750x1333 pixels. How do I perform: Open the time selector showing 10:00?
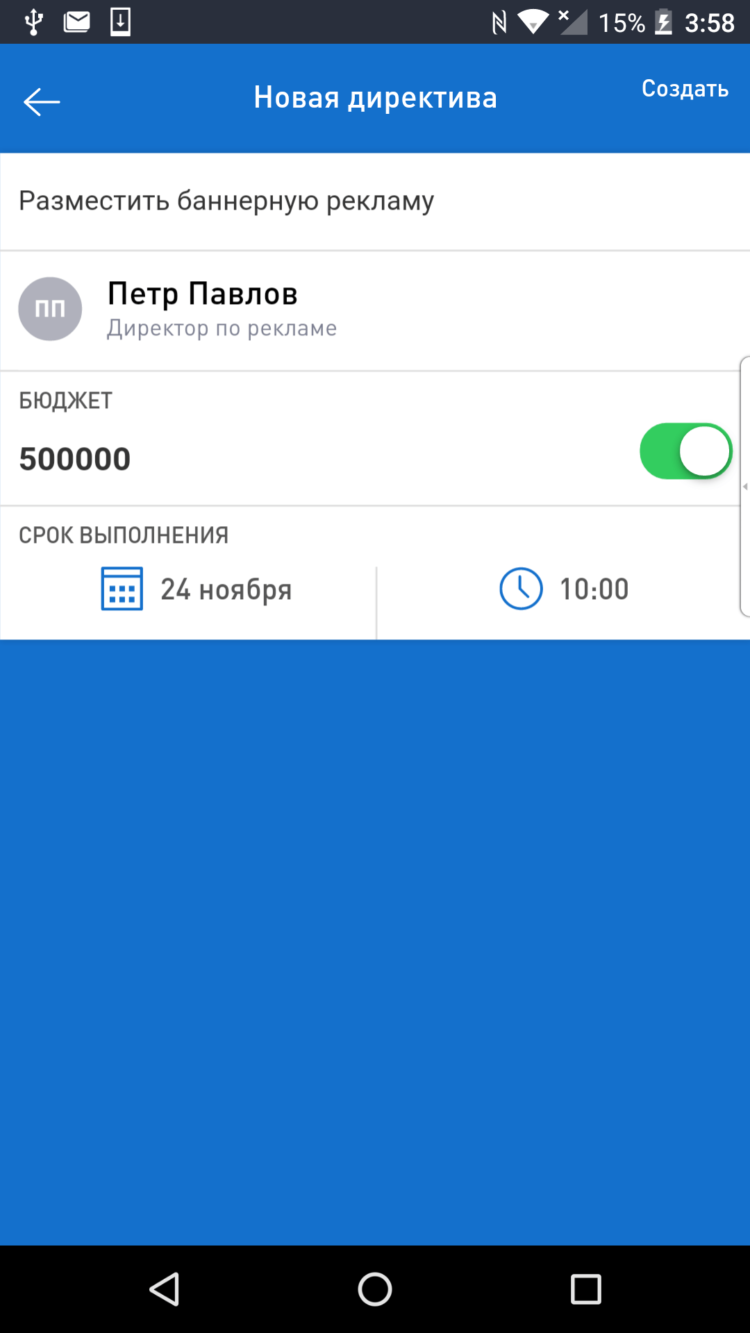pyautogui.click(x=594, y=588)
